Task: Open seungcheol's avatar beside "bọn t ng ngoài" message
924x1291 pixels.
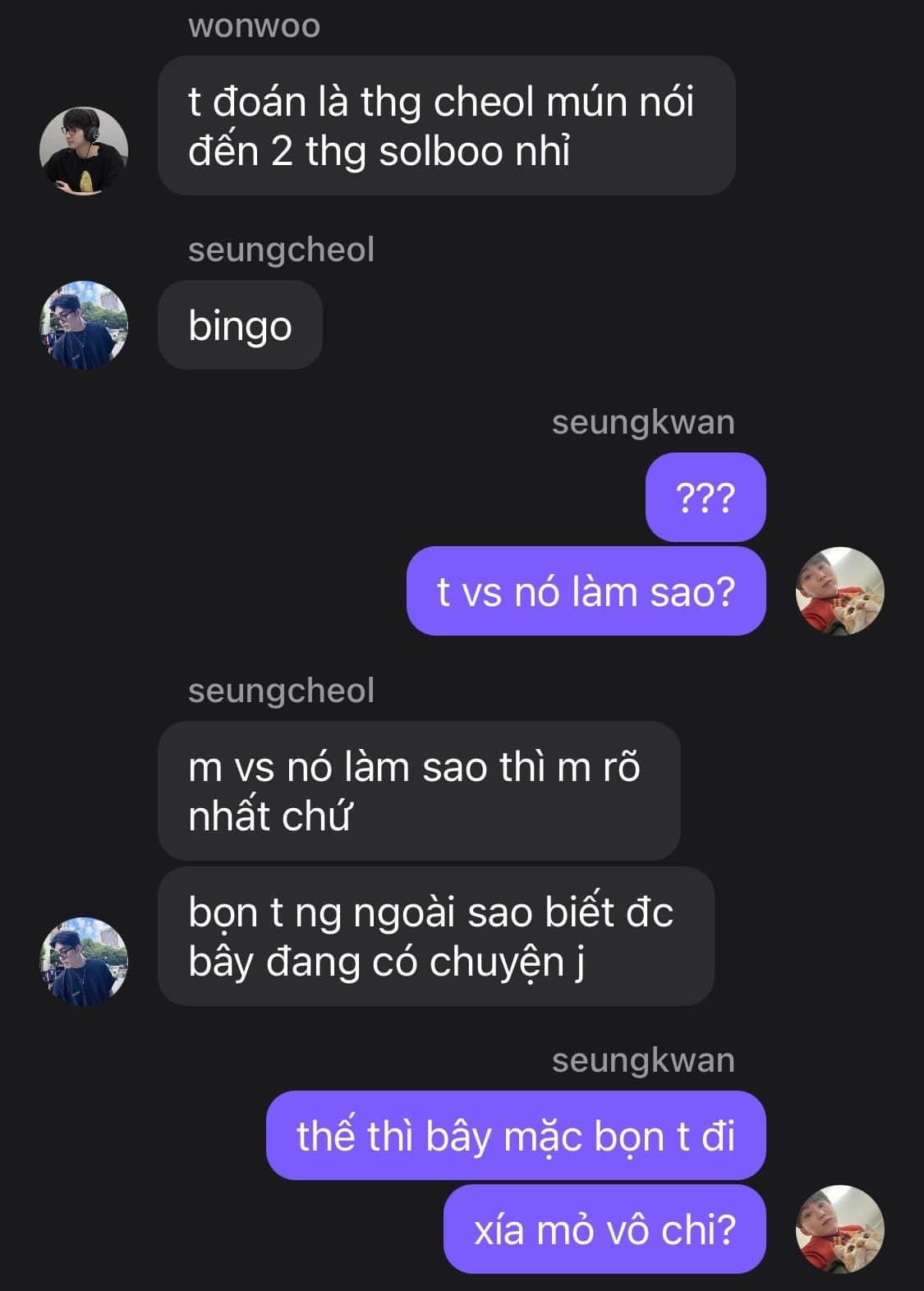Action: [84, 961]
